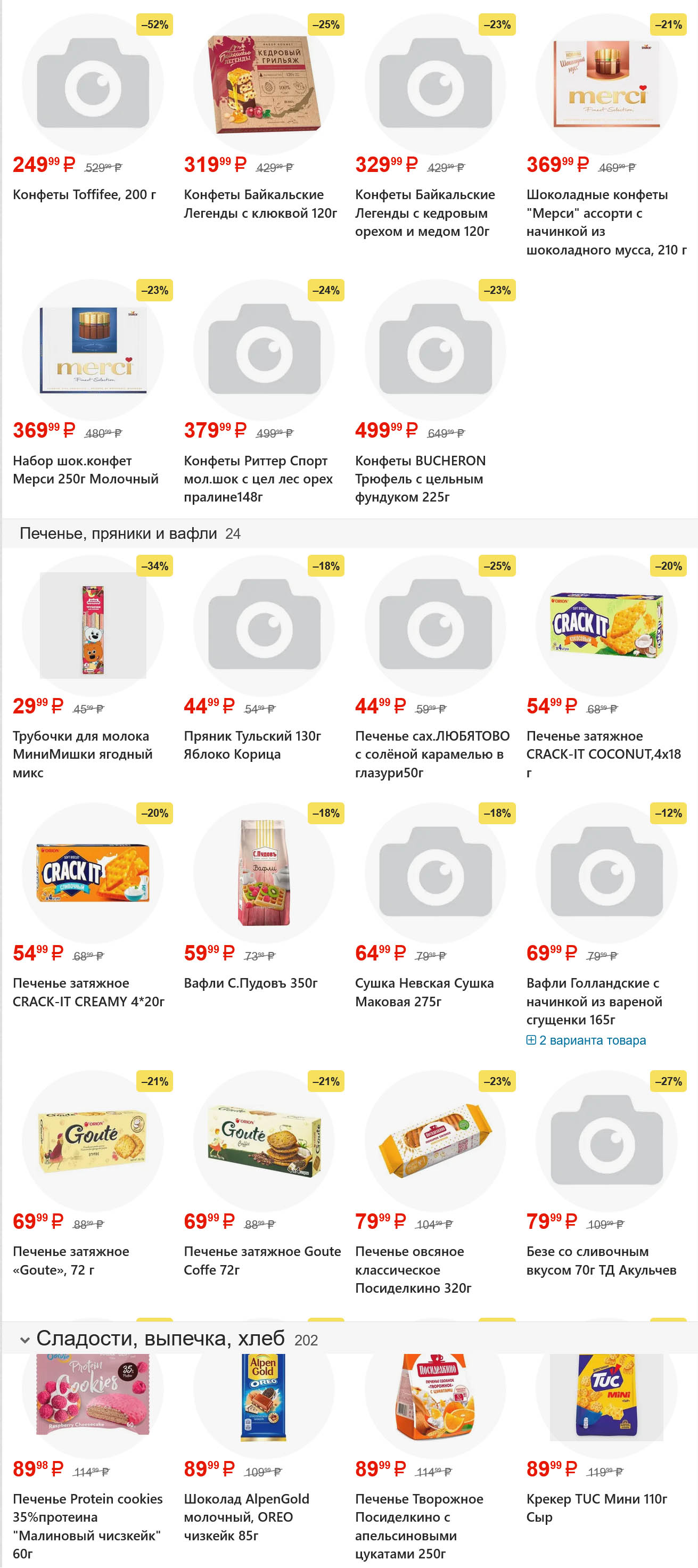Open Трубочки для молока МиниМишки card
The image size is (698, 1568).
click(x=82, y=754)
